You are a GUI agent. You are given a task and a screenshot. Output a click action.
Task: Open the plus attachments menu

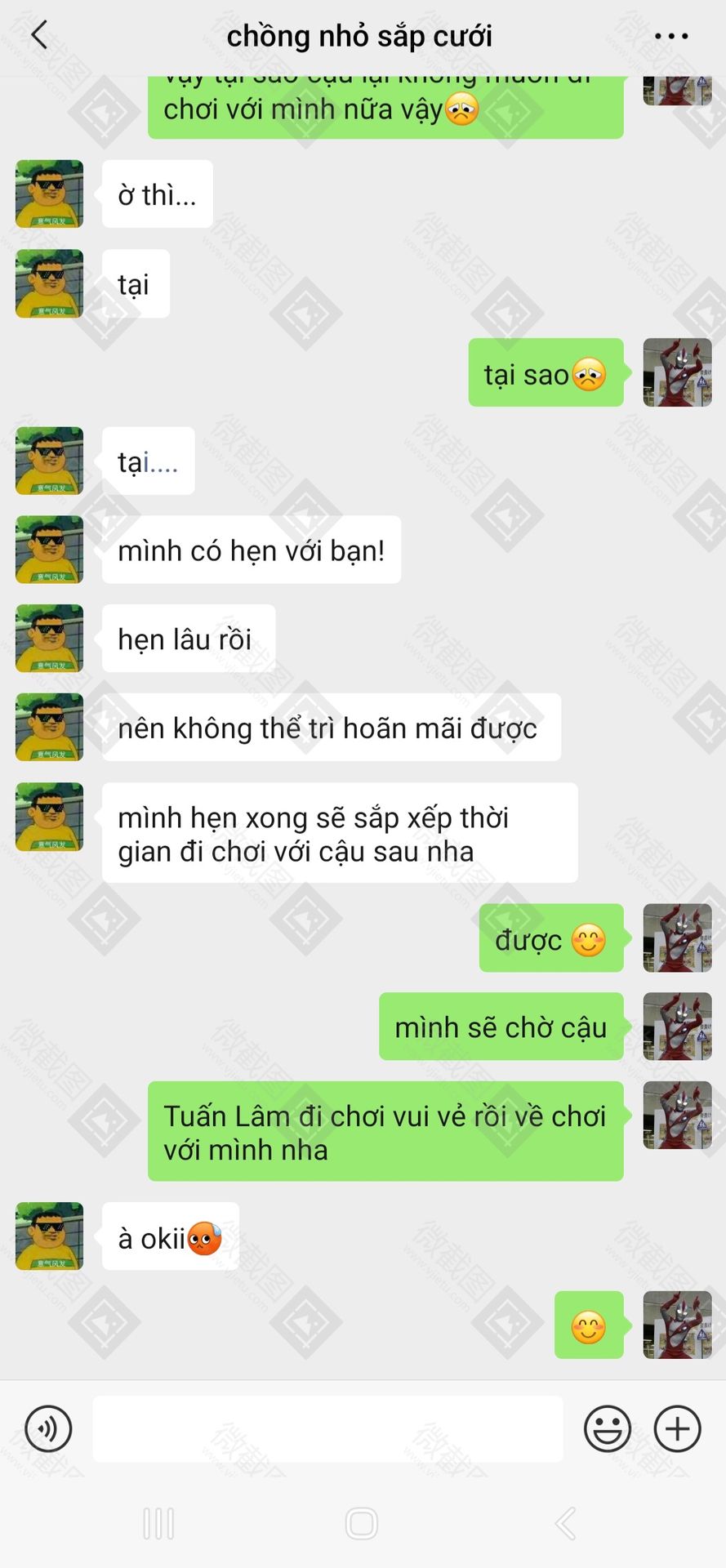pyautogui.click(x=677, y=1428)
